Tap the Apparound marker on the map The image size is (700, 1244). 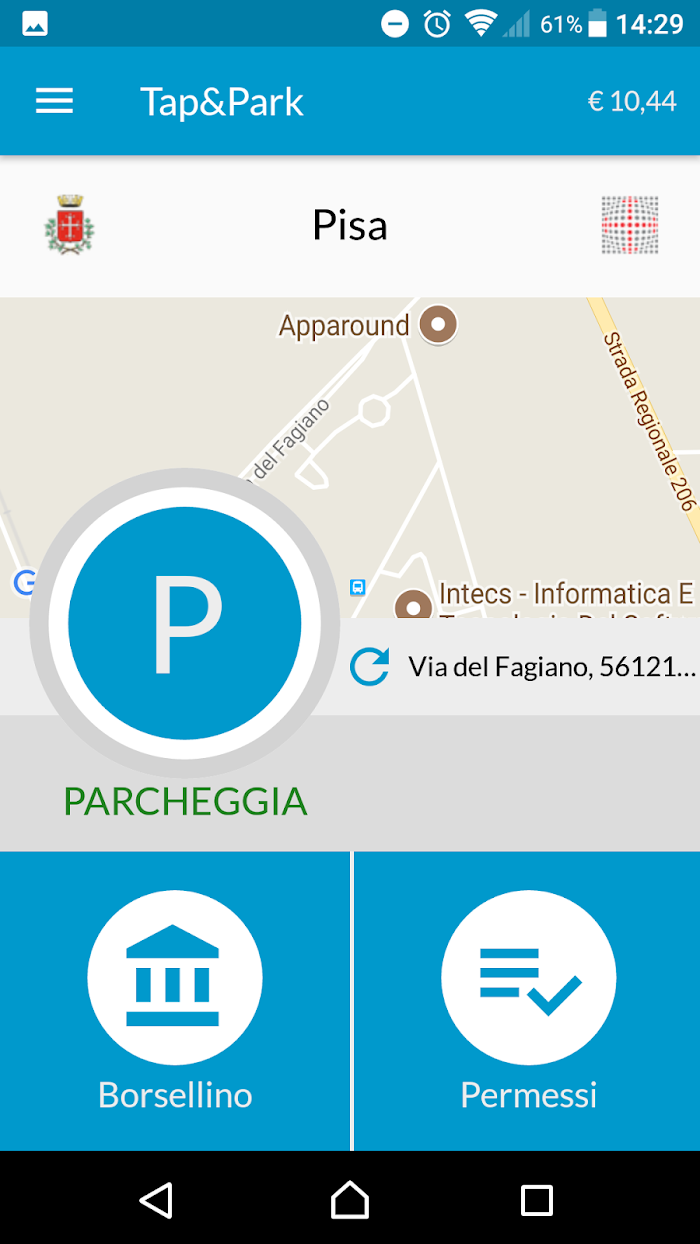point(437,324)
